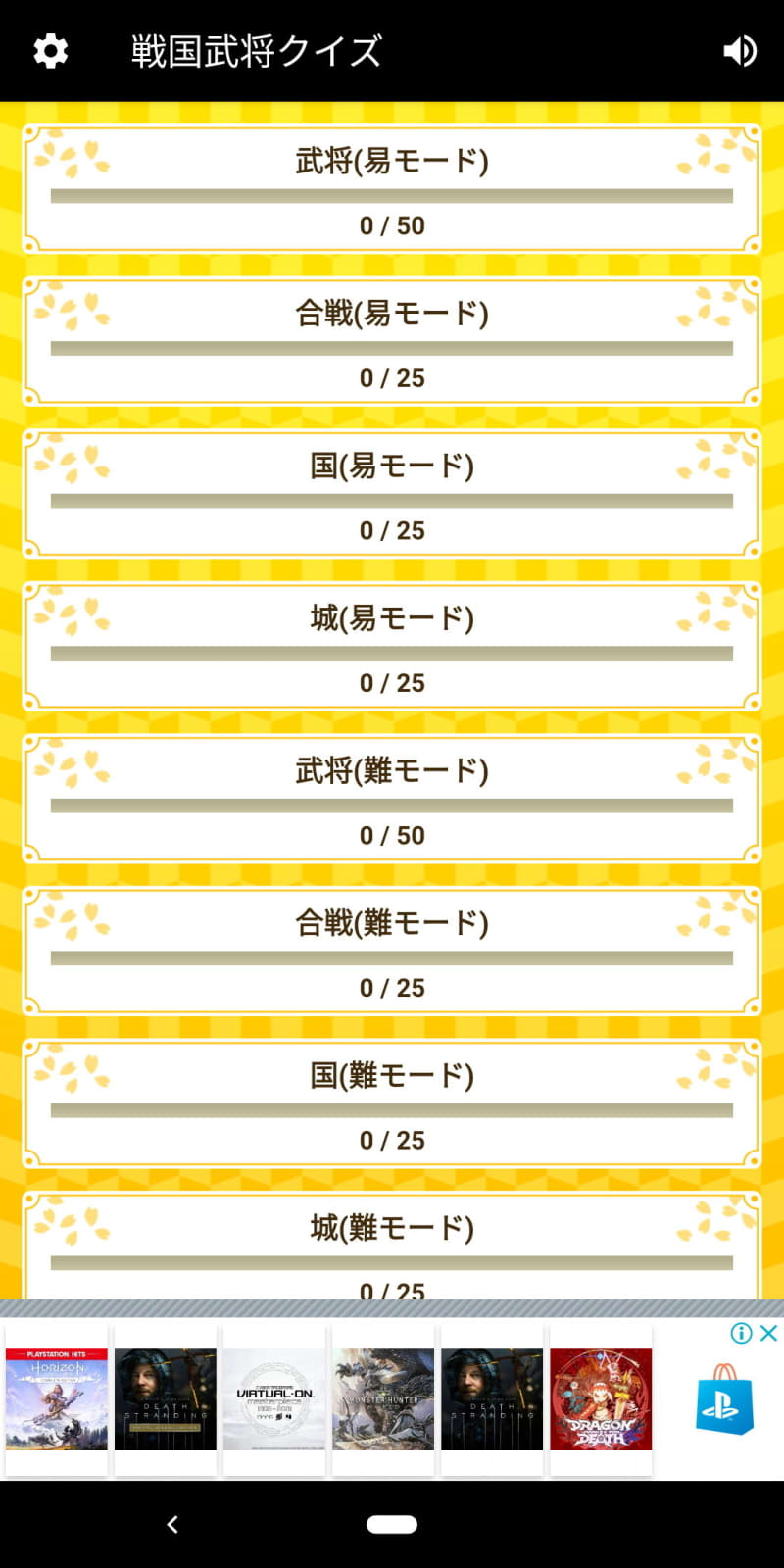This screenshot has height=1568, width=784.
Task: Select the 国(易モード) quiz category
Action: coord(392,494)
